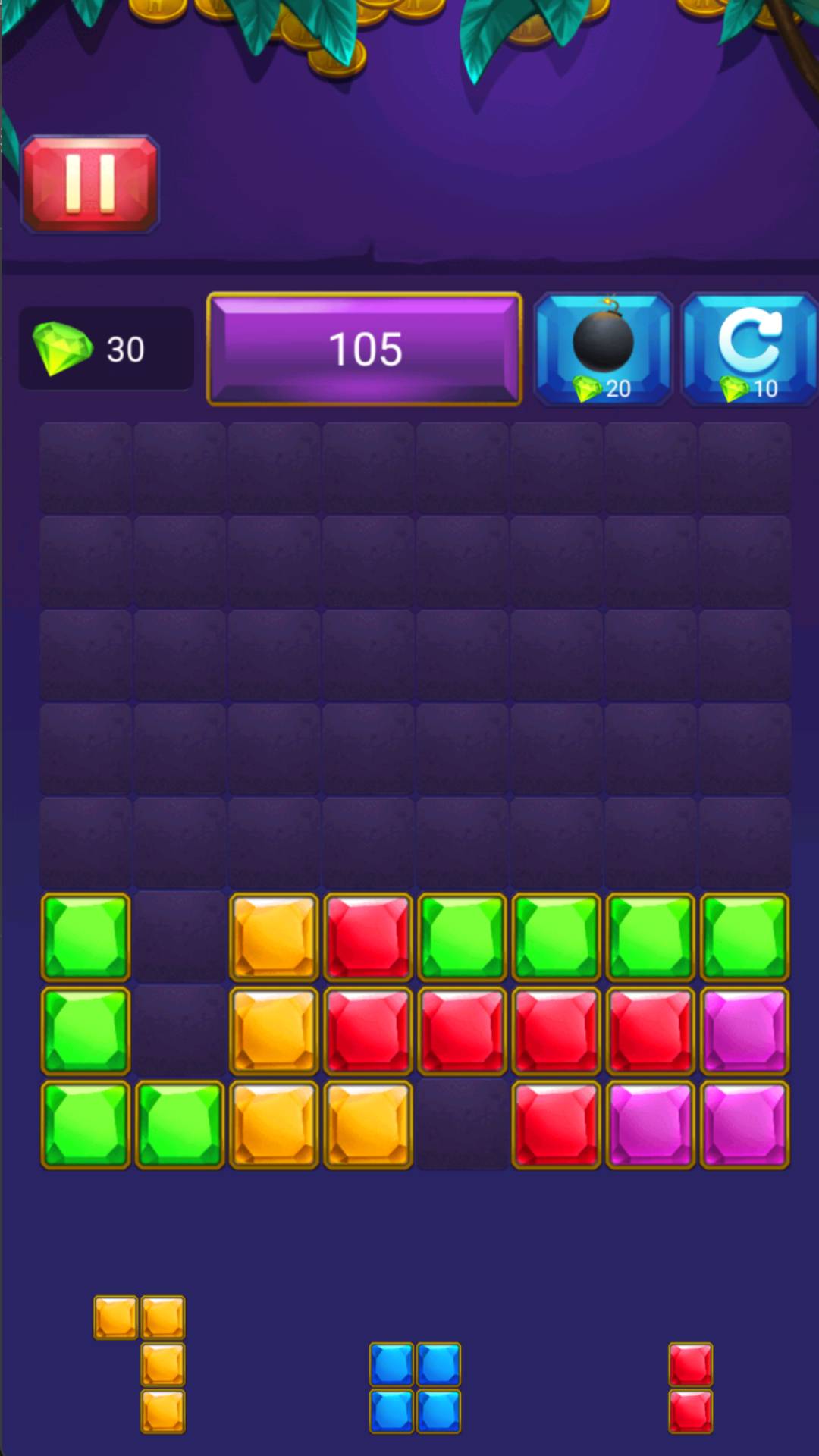
Task: Select the red two-block piece
Action: [690, 1387]
